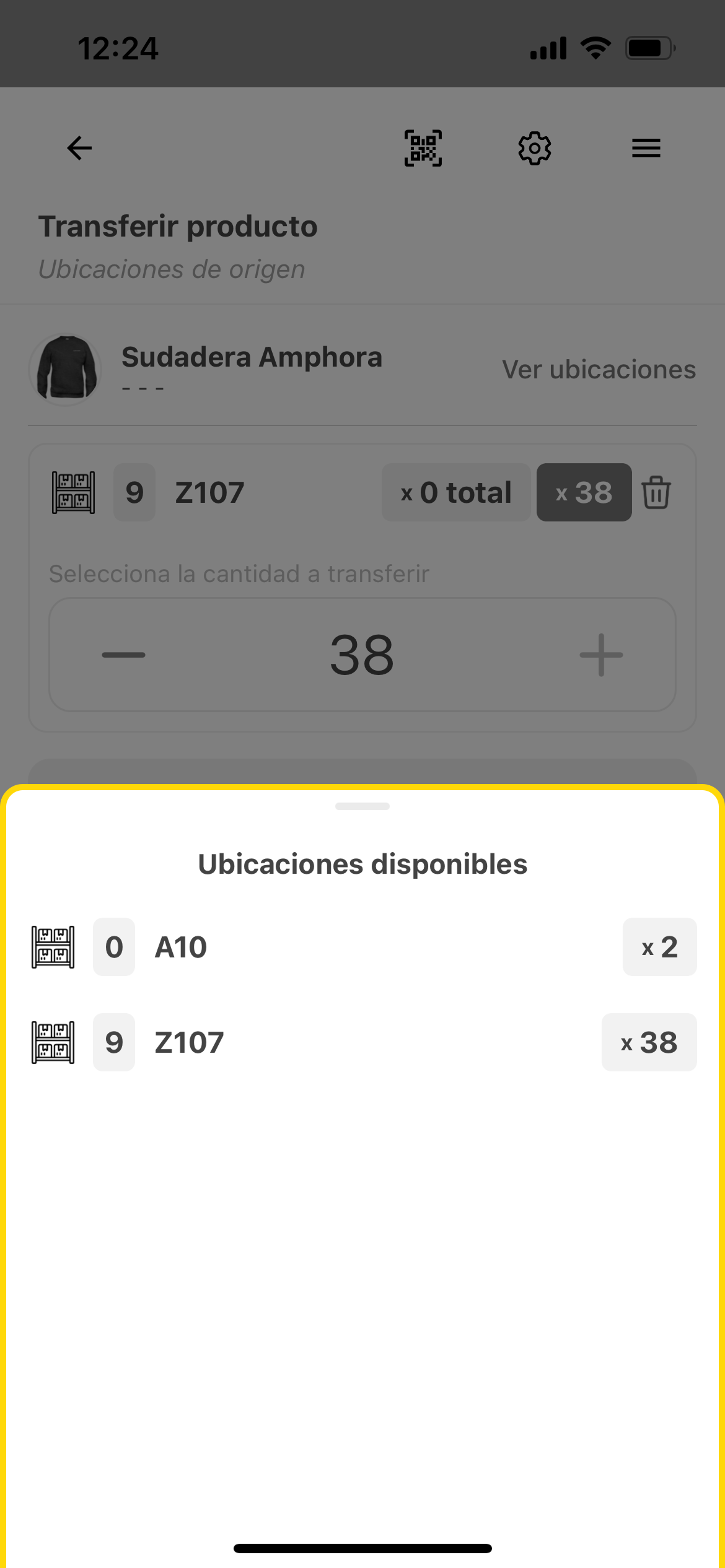Open the settings gear icon
Viewport: 725px width, 1568px height.
tap(534, 147)
